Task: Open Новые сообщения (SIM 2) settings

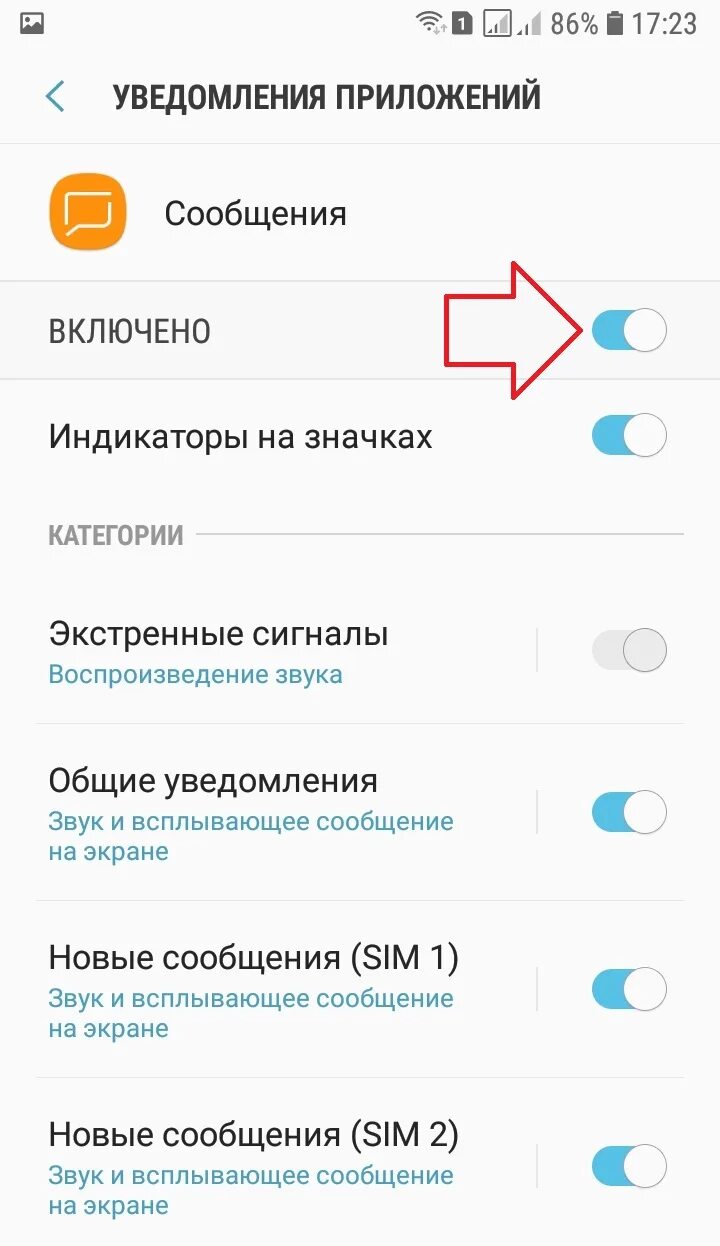Action: [x=287, y=1166]
